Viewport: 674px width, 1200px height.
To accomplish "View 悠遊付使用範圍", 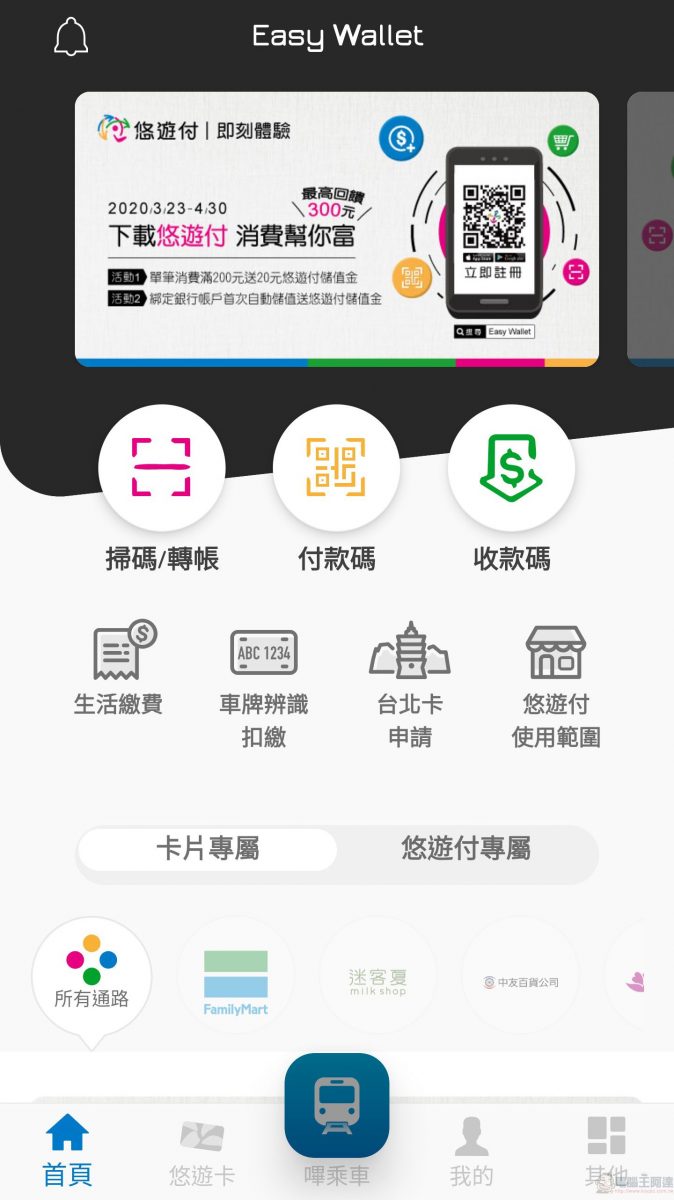I will [x=556, y=687].
